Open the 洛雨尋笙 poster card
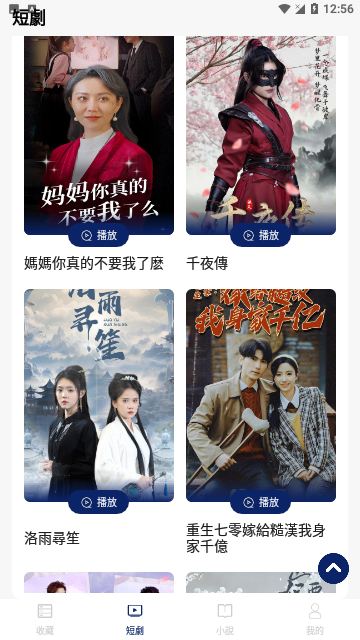This screenshot has height=640, width=360. 99,395
